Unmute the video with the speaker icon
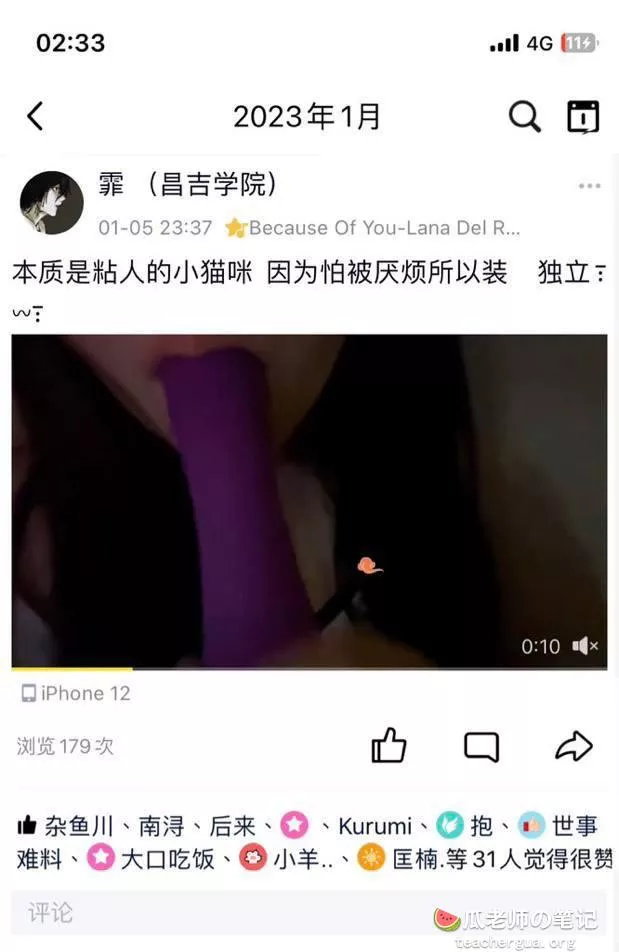619x952 pixels. 584,646
